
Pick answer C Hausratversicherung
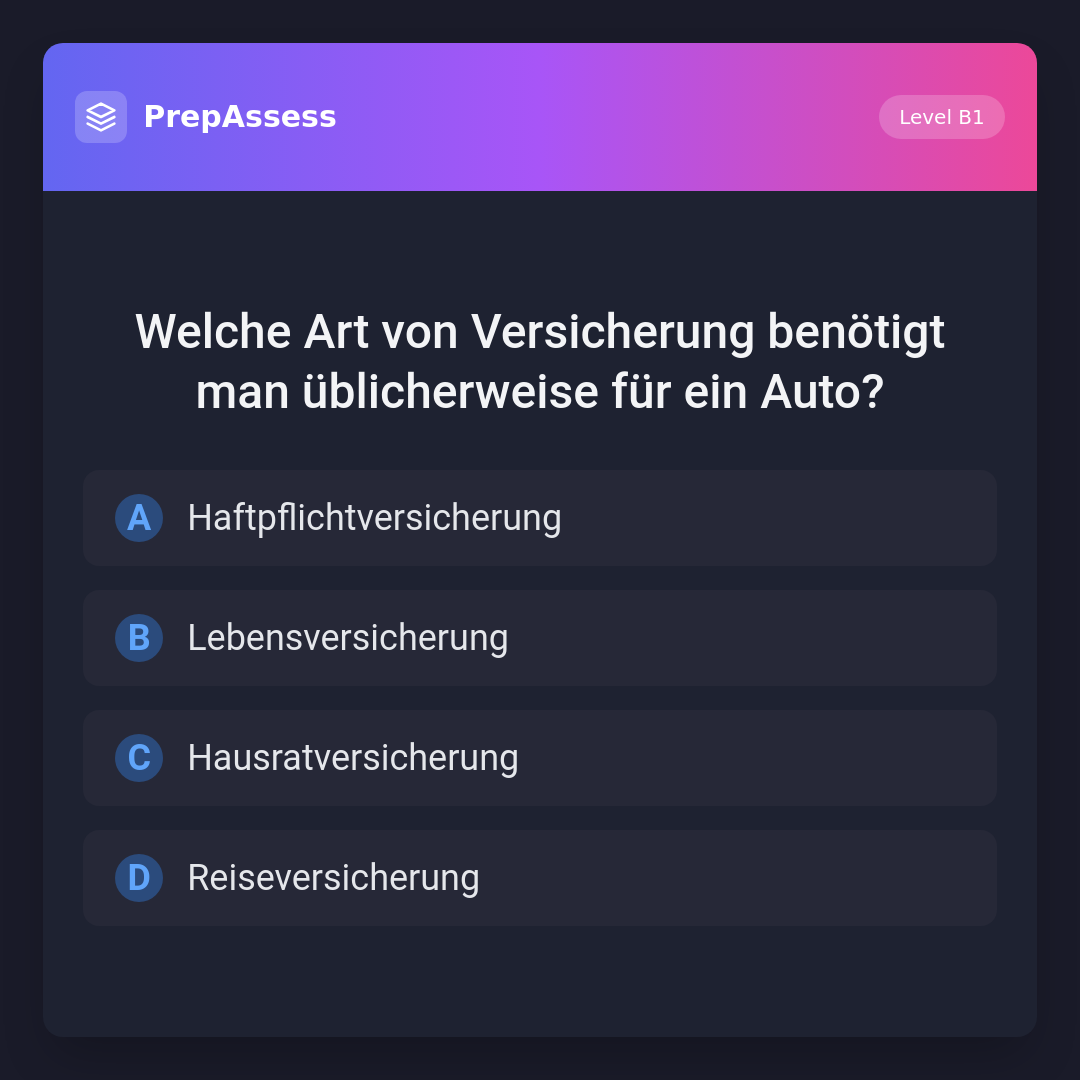click(540, 758)
